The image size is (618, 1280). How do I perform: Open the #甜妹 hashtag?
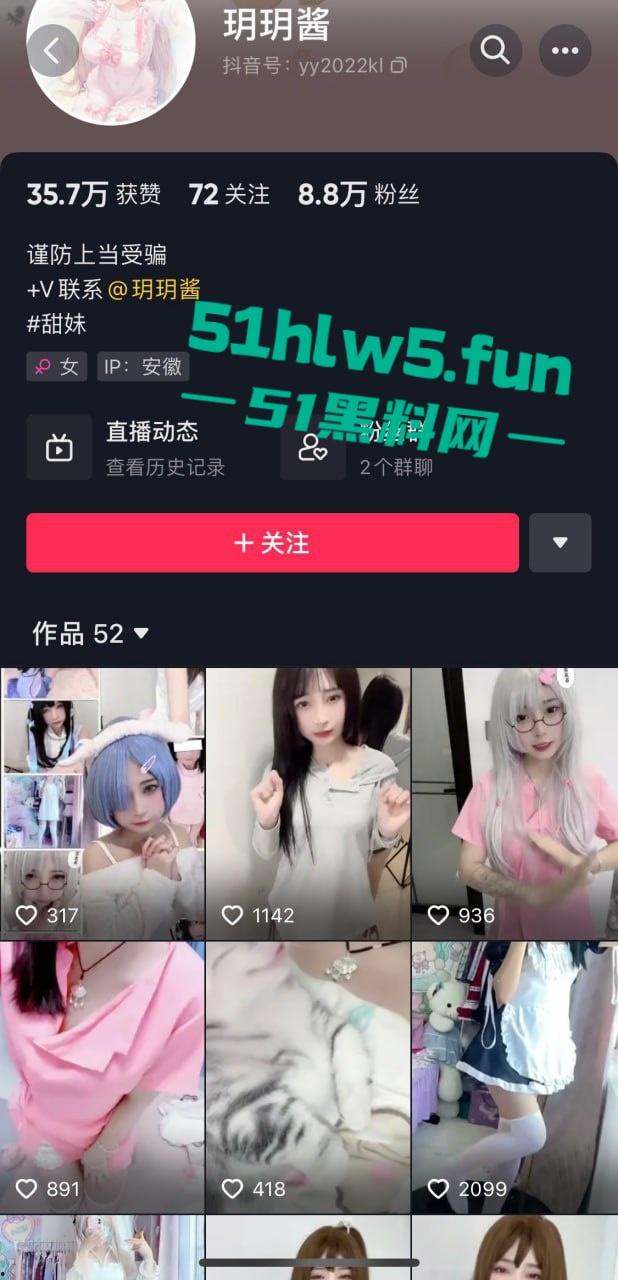click(x=62, y=324)
